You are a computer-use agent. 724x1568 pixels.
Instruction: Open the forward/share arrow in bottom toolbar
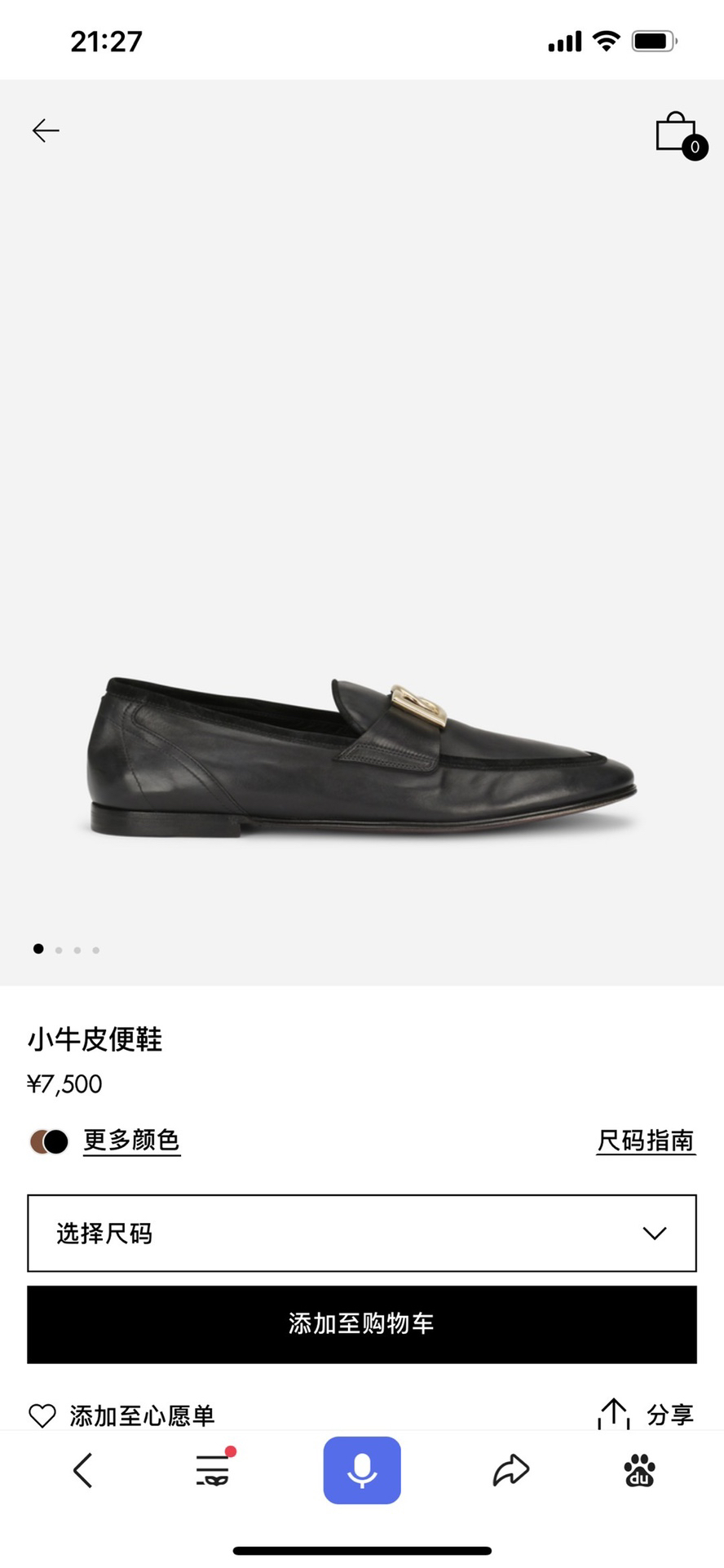(x=510, y=1469)
